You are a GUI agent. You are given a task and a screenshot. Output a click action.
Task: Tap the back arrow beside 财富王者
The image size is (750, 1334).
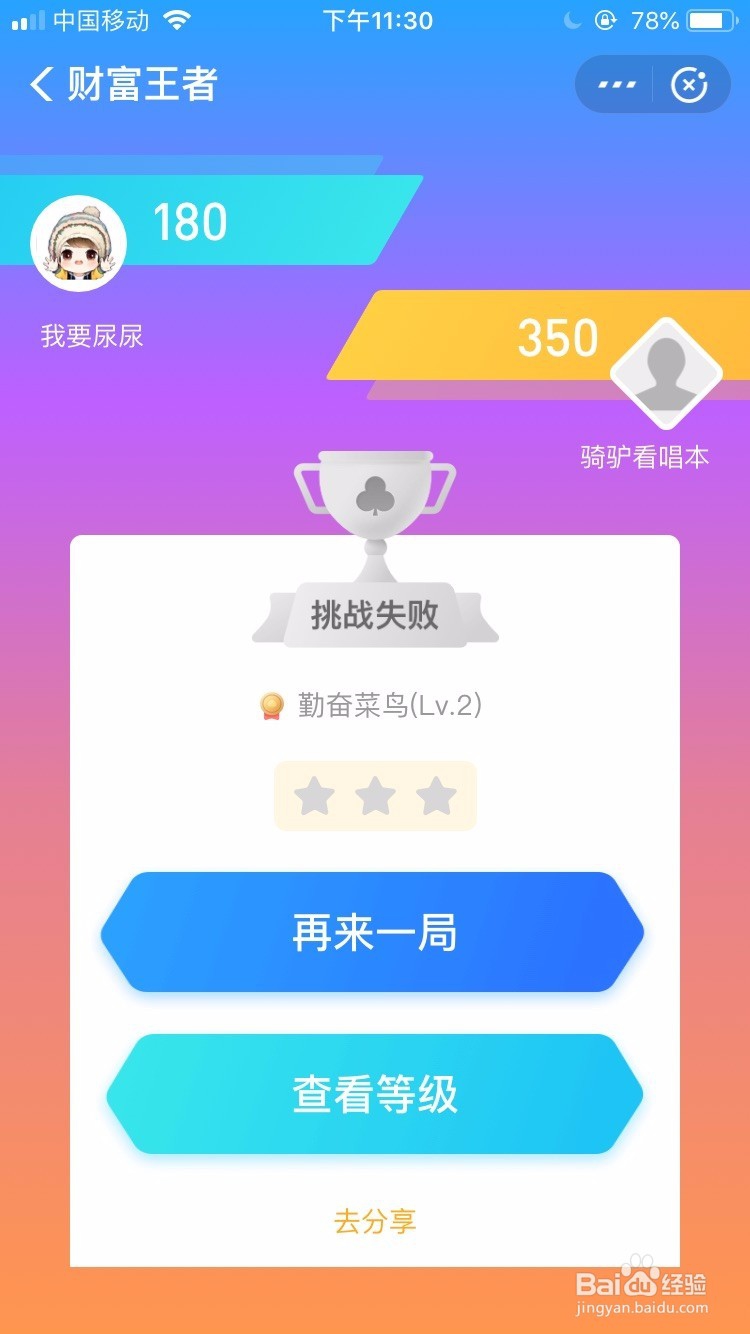click(x=42, y=85)
